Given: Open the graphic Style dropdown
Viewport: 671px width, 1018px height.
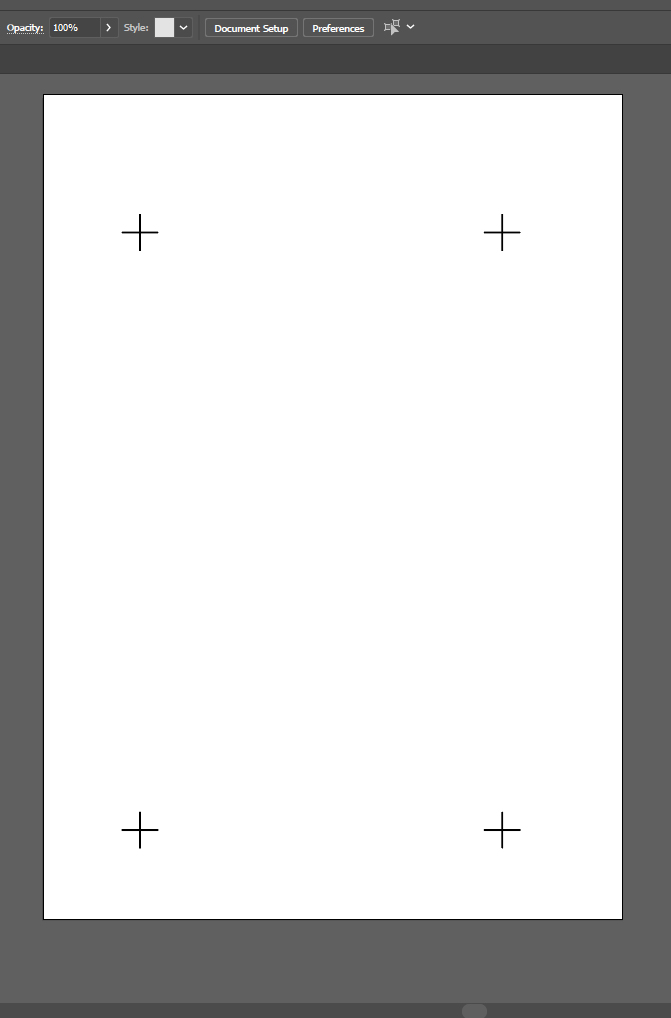Looking at the screenshot, I should pos(184,28).
